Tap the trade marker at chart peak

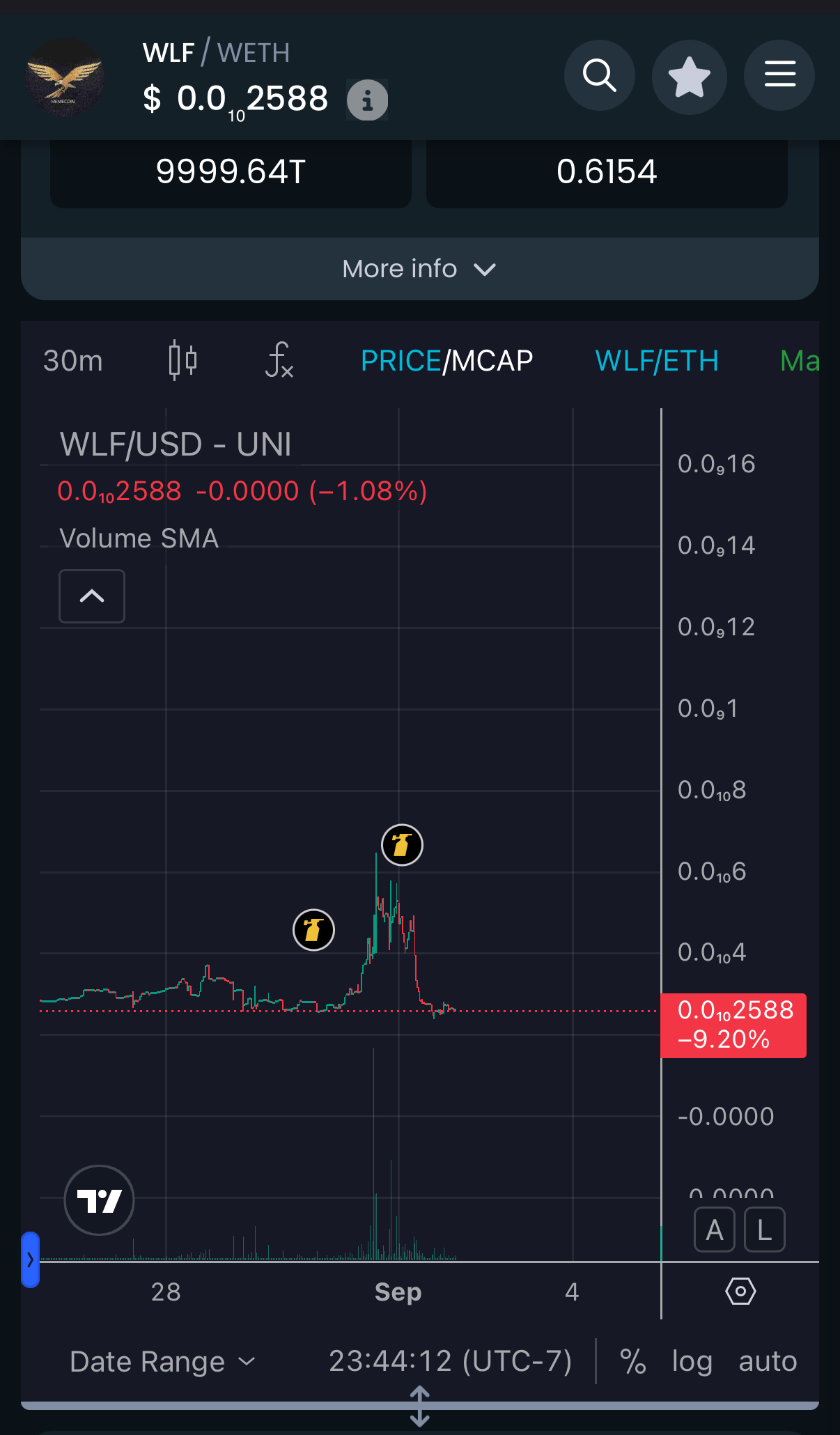point(402,845)
